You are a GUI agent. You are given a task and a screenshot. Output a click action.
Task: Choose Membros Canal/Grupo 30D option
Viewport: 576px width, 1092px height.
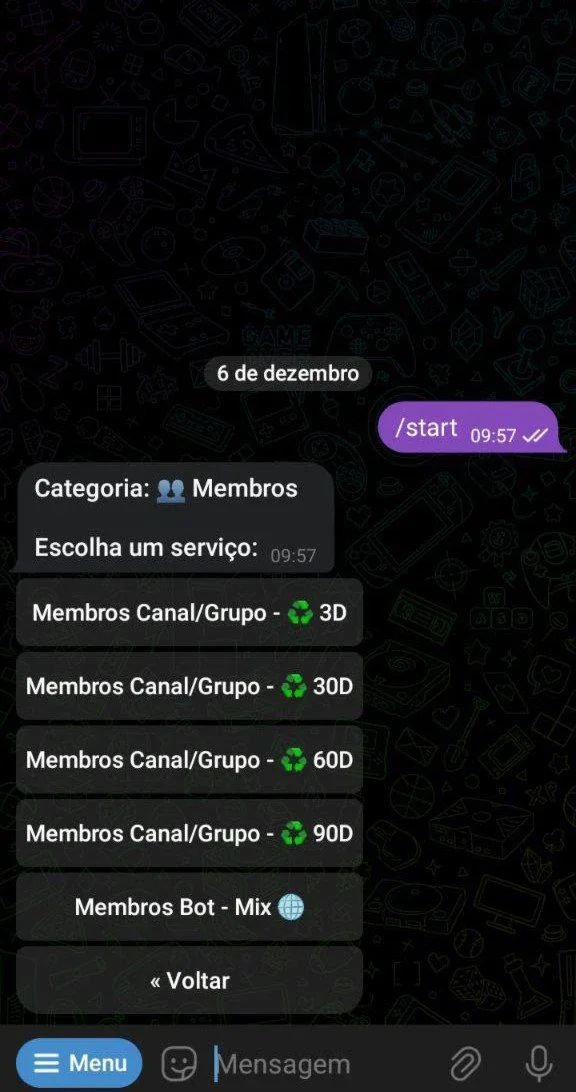189,687
